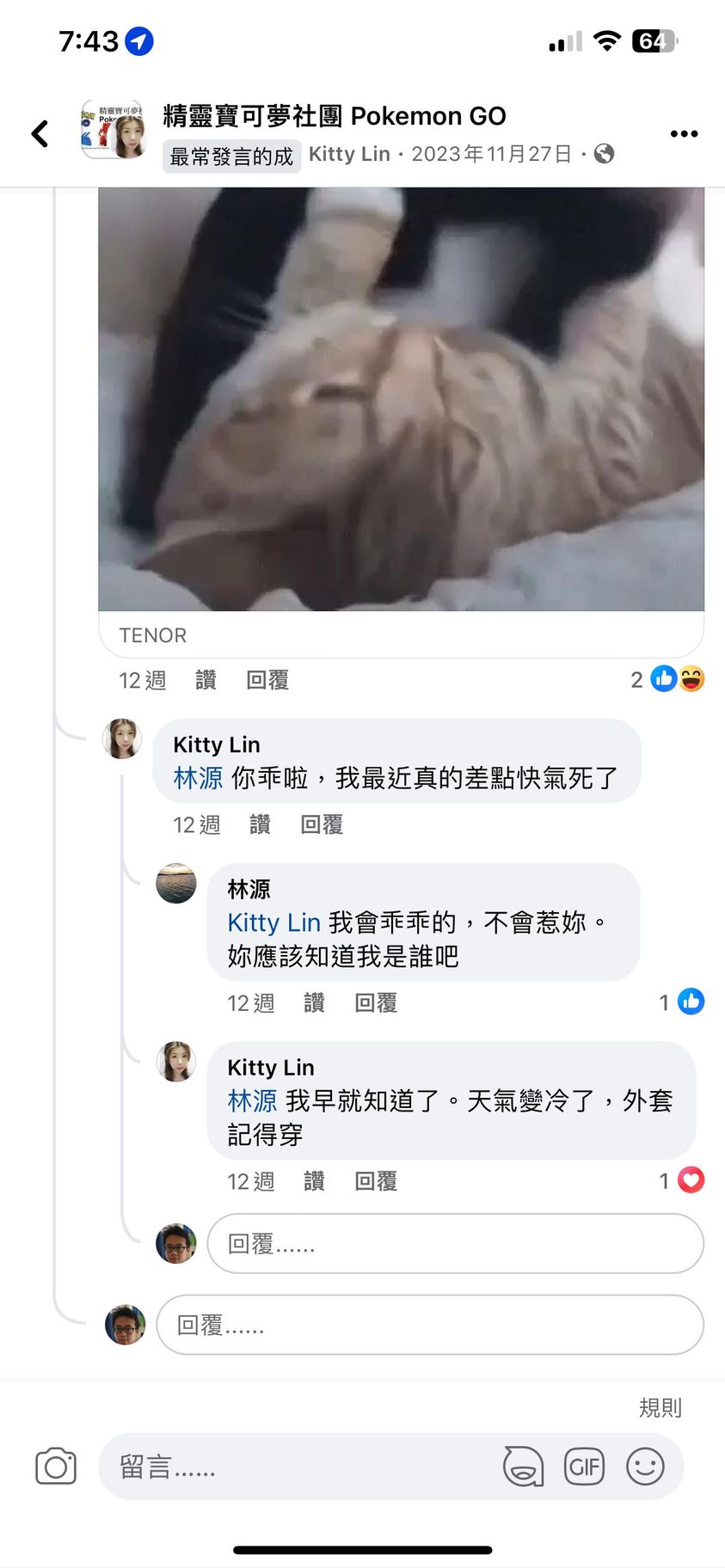Open the camera to attach a photo
This screenshot has width=725, height=1568.
(56, 1467)
